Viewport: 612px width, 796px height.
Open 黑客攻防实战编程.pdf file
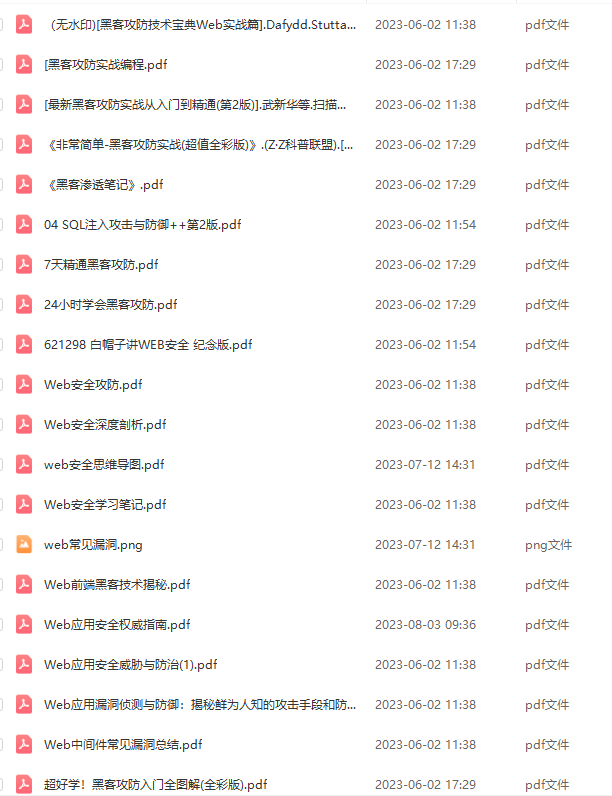(x=106, y=65)
